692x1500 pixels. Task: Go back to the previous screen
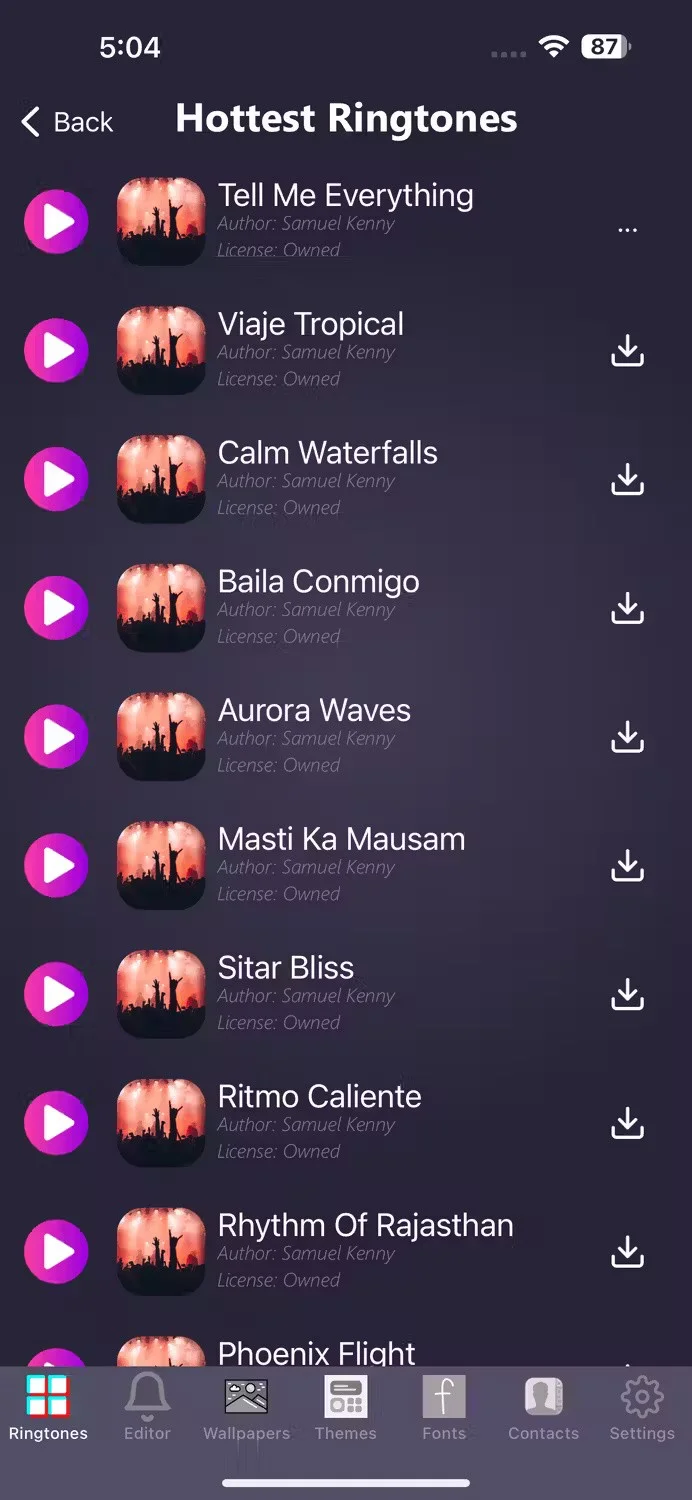[66, 122]
